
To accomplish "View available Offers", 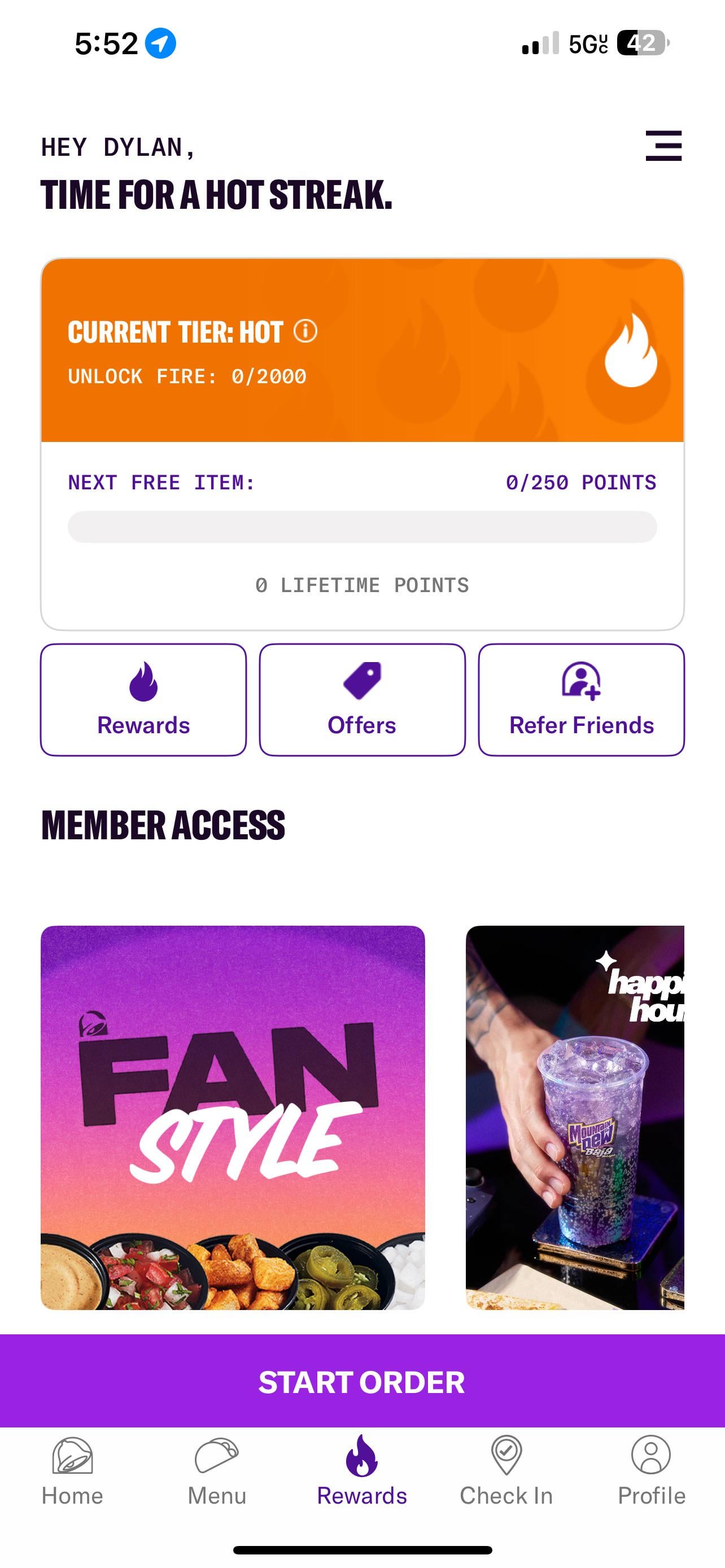I will point(362,700).
